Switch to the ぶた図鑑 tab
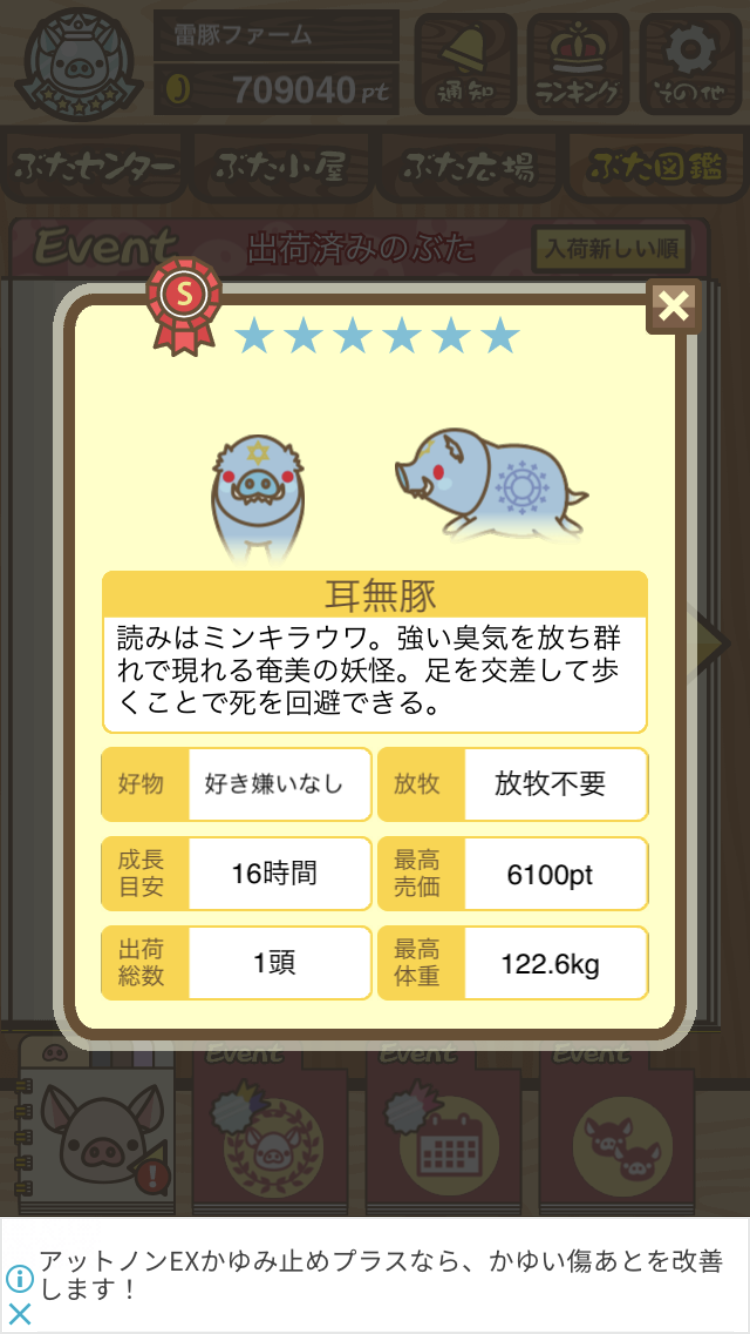This screenshot has width=750, height=1334. pos(655,167)
